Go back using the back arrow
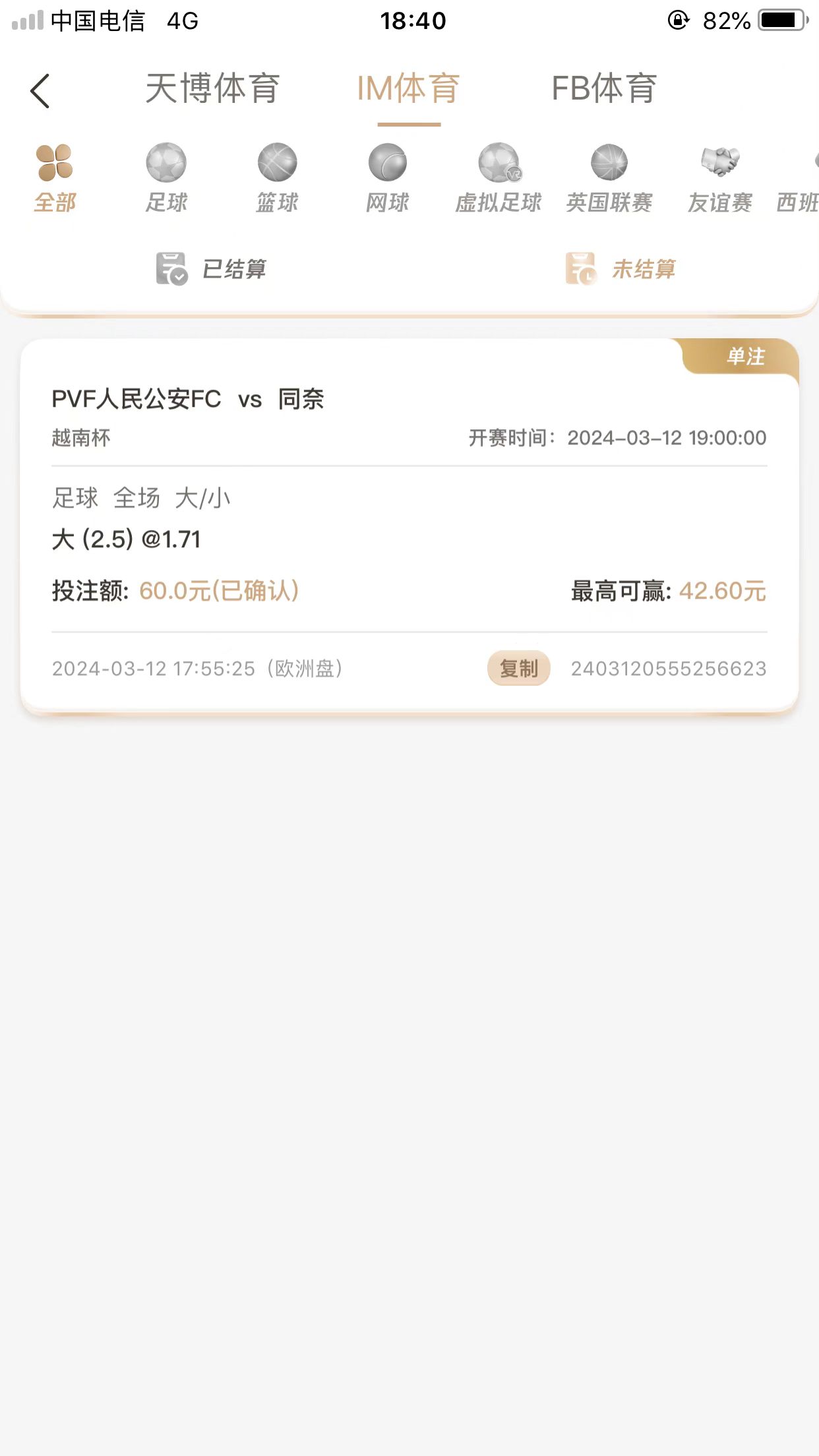 click(40, 90)
